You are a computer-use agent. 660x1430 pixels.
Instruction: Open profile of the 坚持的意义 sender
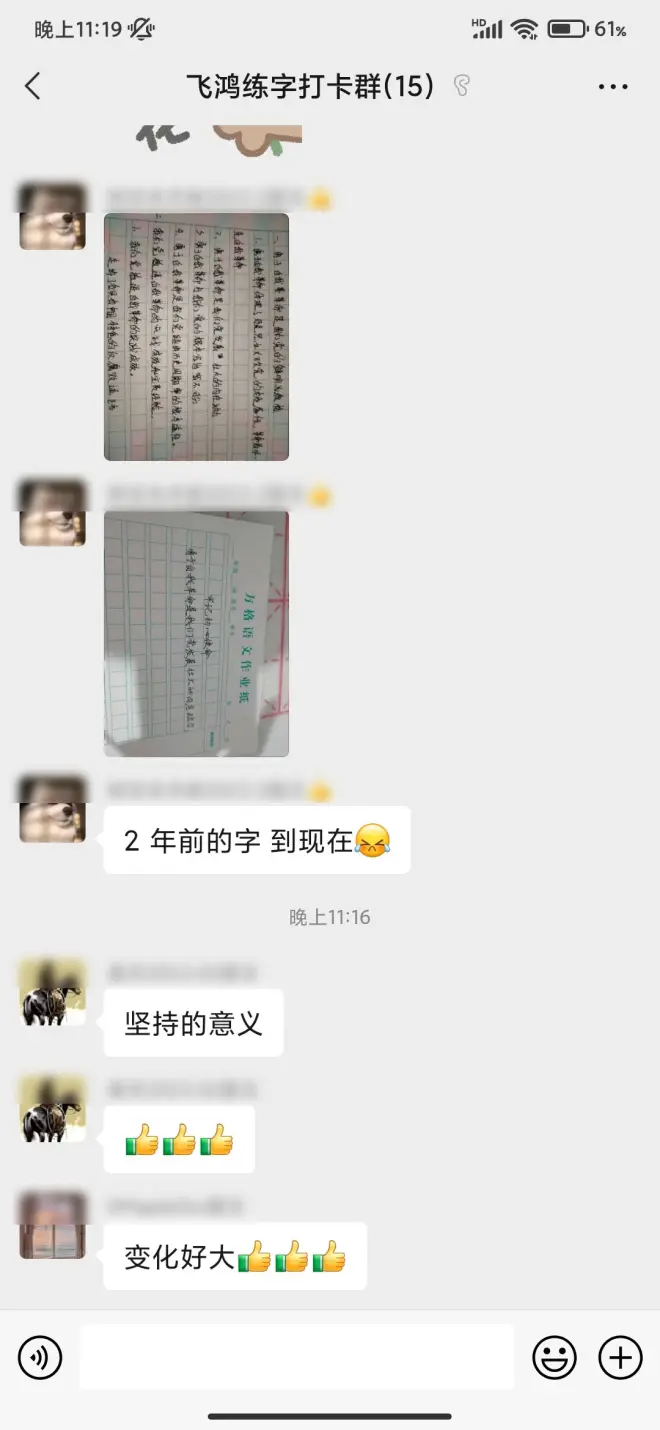53,993
